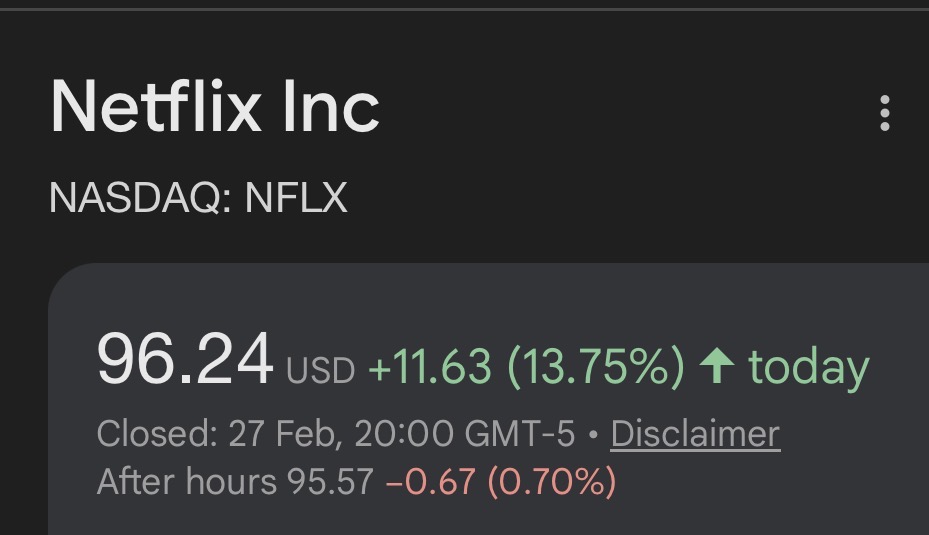Image resolution: width=929 pixels, height=535 pixels.
Task: Open the overflow menu next to Netflix Inc
Action: (x=884, y=113)
